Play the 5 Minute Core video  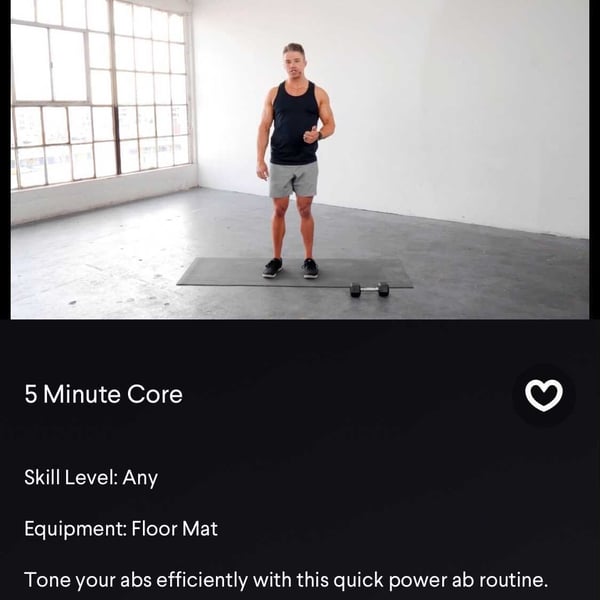click(300, 160)
